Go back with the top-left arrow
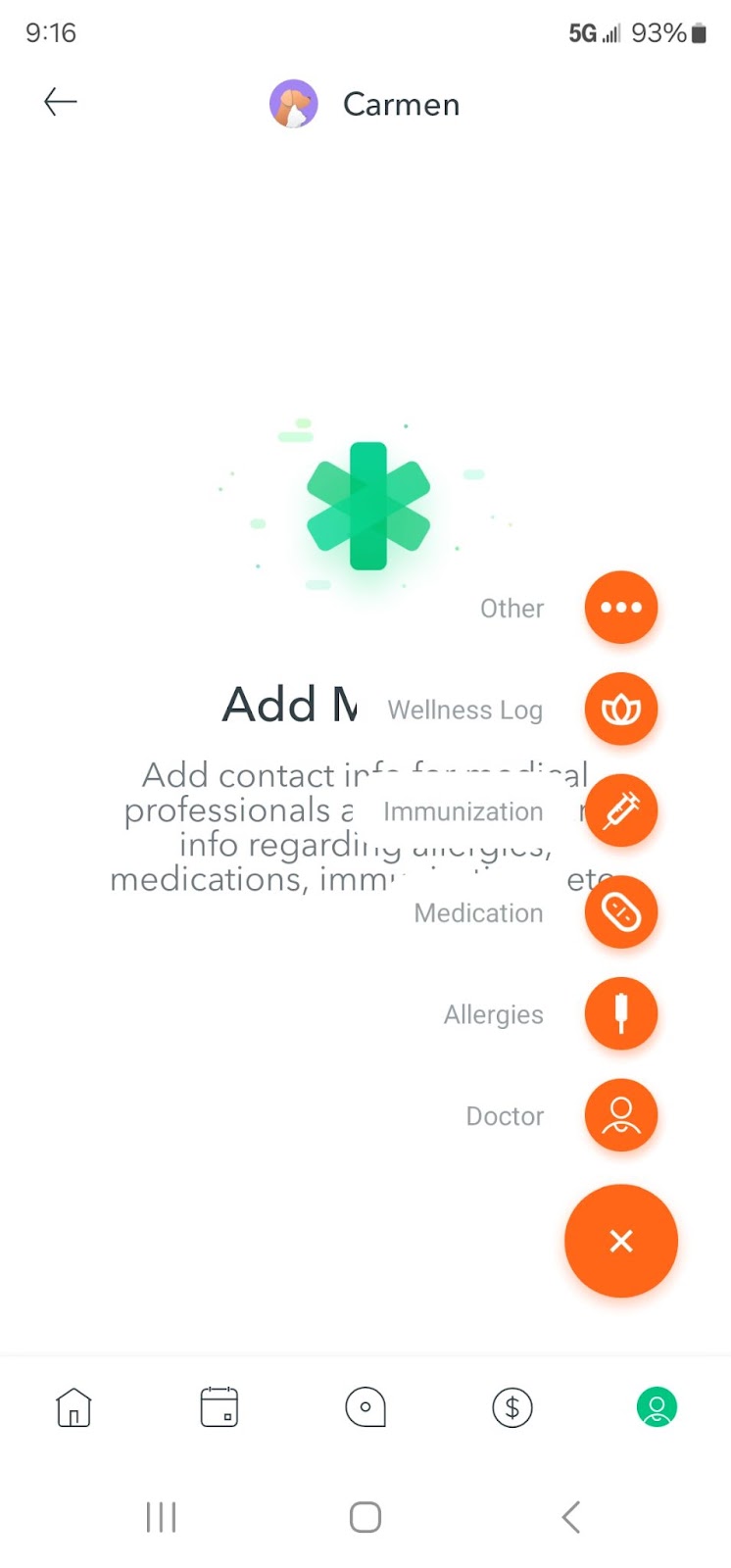The image size is (731, 1568). (x=60, y=102)
